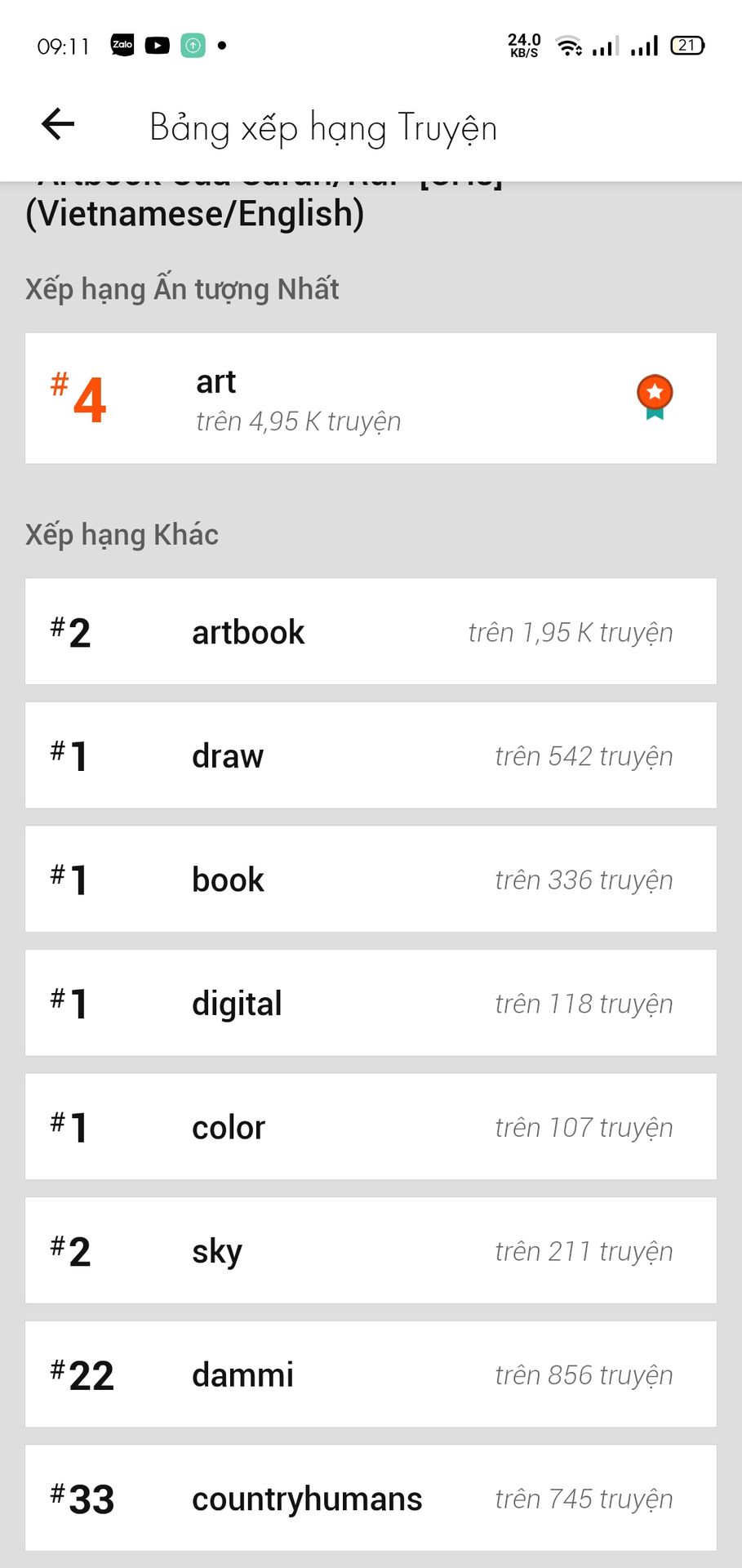Screen dimensions: 742x1568
Task: Open the countryhumans ranking row
Action: click(371, 1498)
